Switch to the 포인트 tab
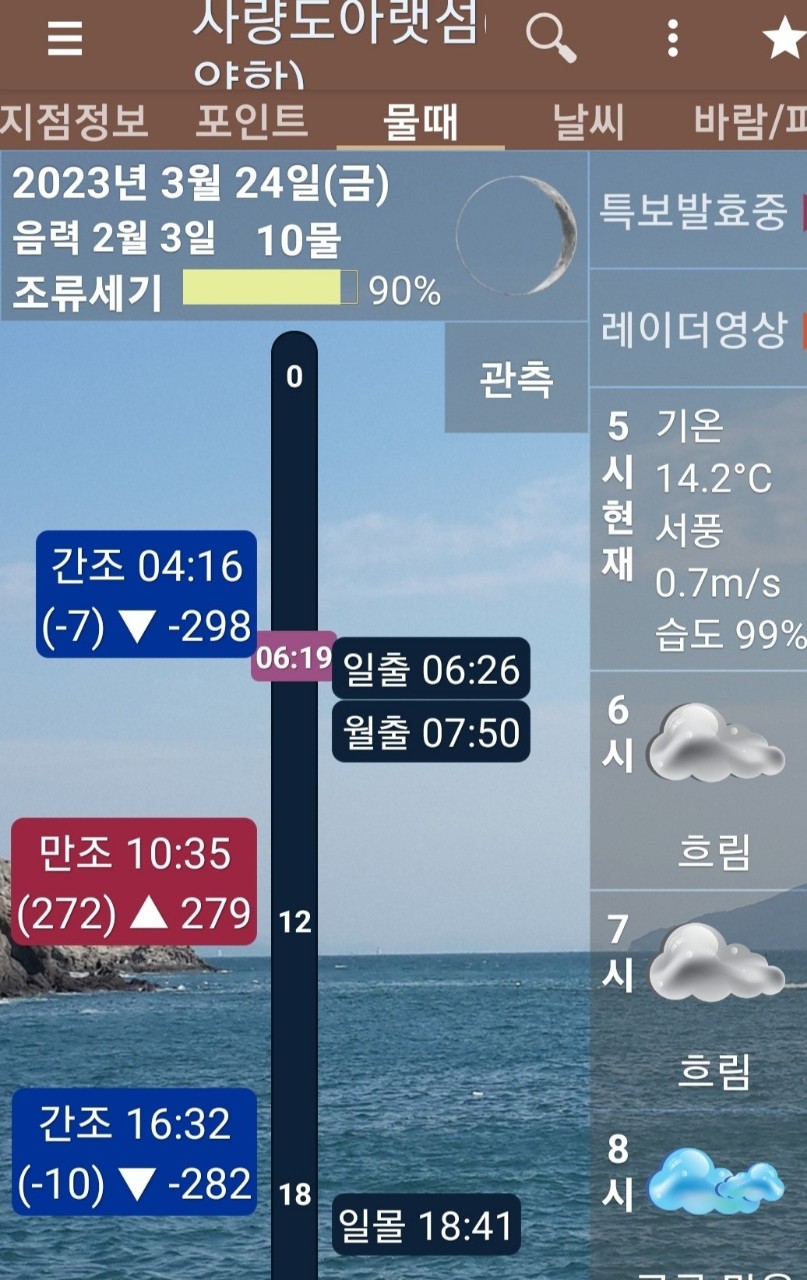807x1280 pixels. 251,122
